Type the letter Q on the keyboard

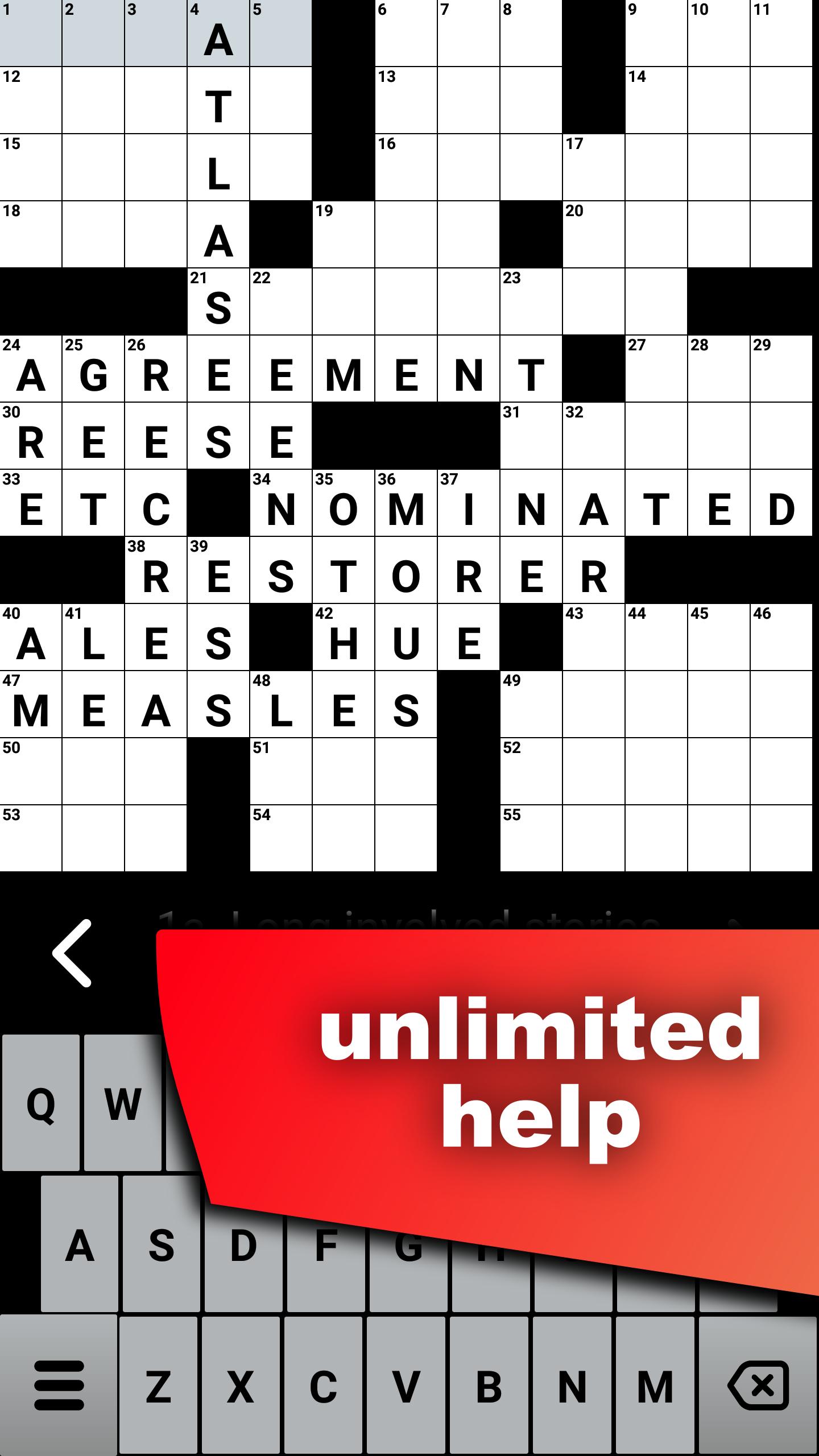41,1103
